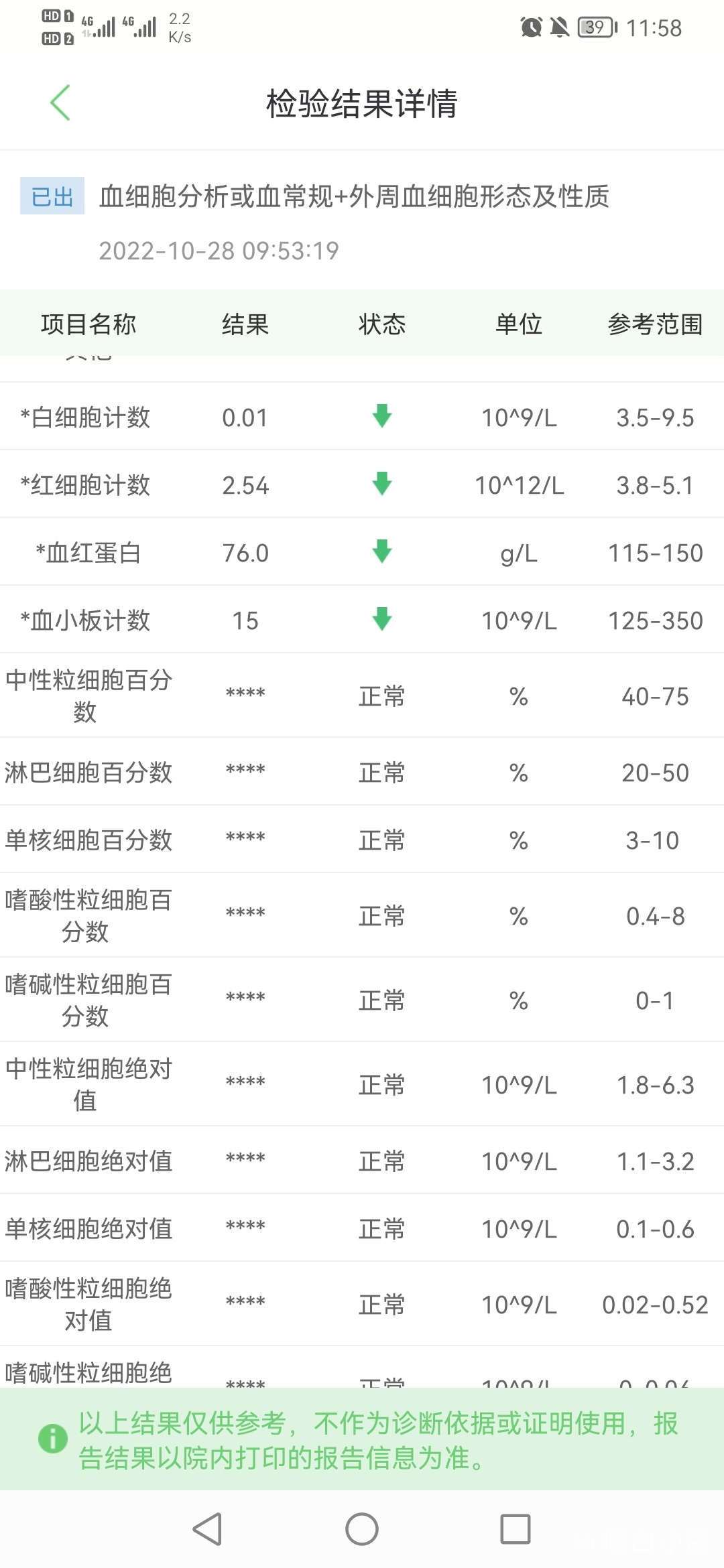Go to the phone's home screen
The width and height of the screenshot is (724, 1568).
362,1529
